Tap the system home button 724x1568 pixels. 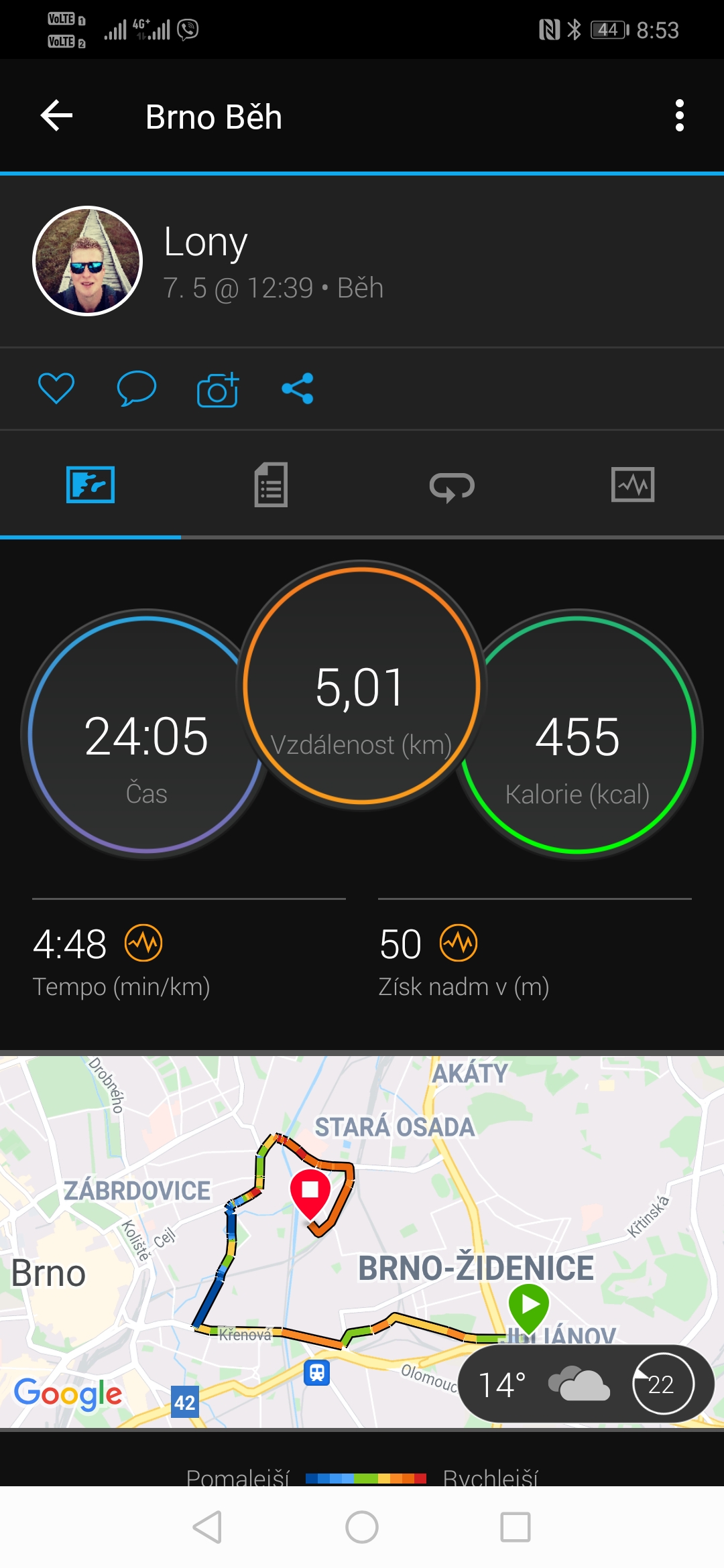click(362, 1528)
